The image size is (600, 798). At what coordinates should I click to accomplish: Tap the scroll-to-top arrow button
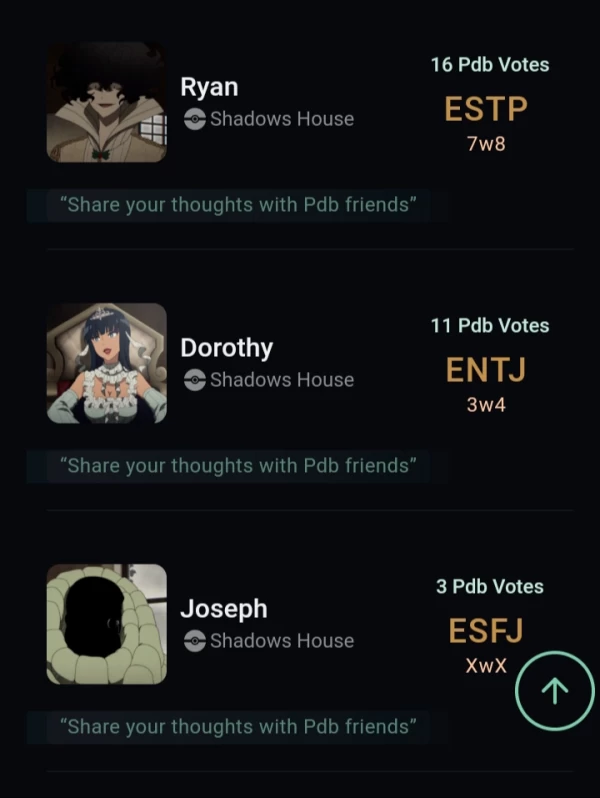click(x=554, y=690)
